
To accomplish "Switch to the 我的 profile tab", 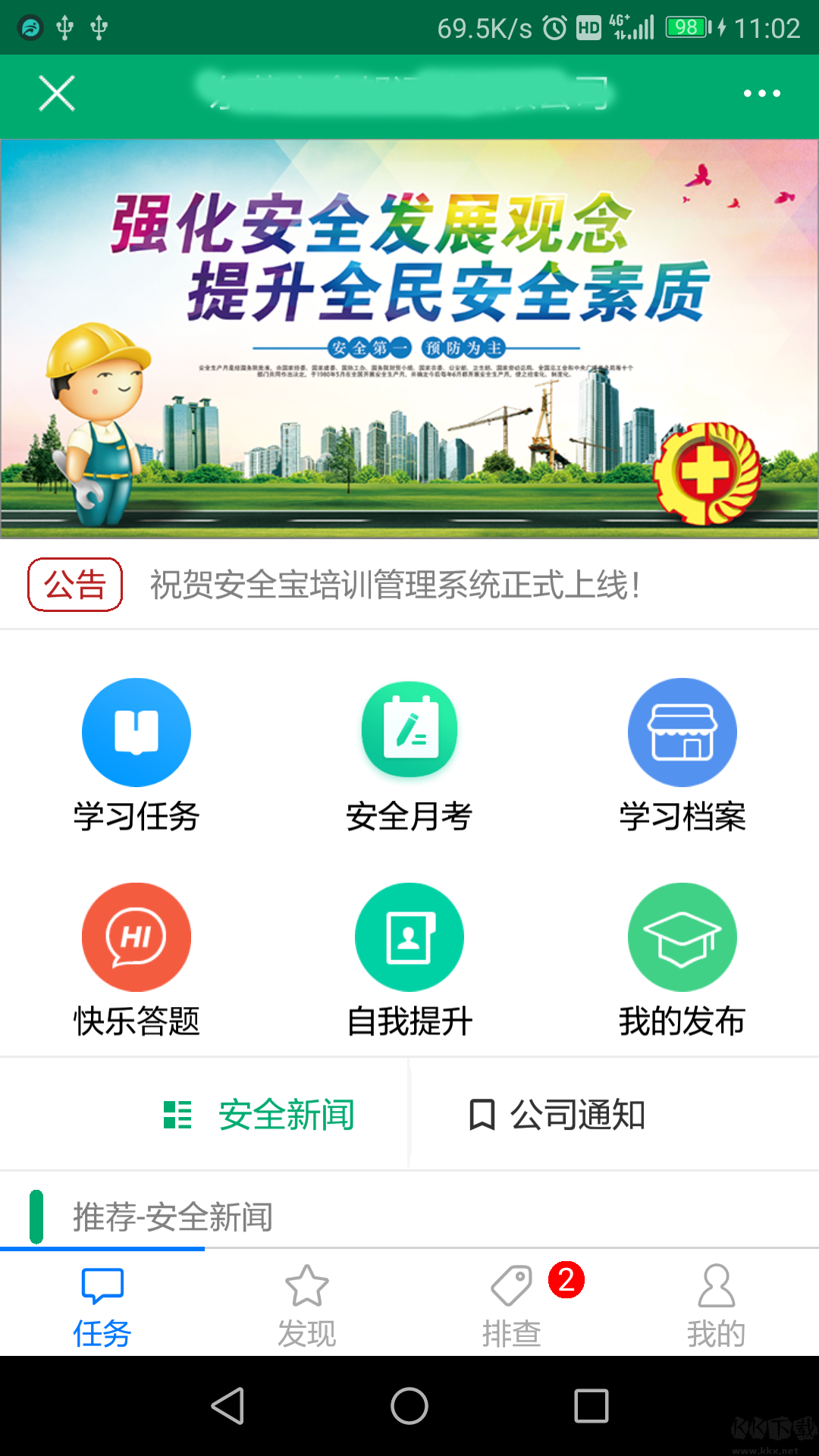I will point(717,1304).
